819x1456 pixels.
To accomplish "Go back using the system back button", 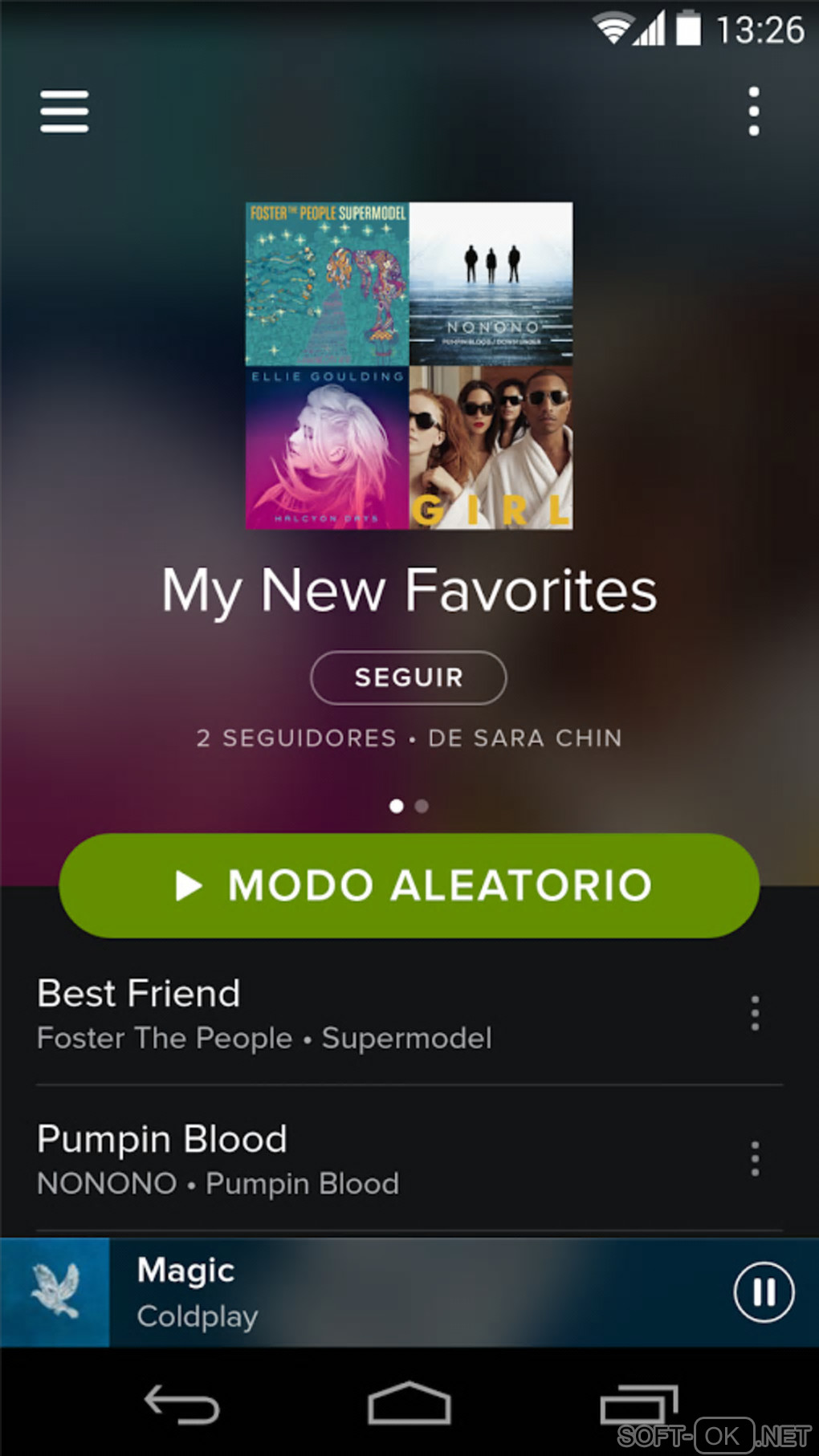I will pyautogui.click(x=181, y=1405).
